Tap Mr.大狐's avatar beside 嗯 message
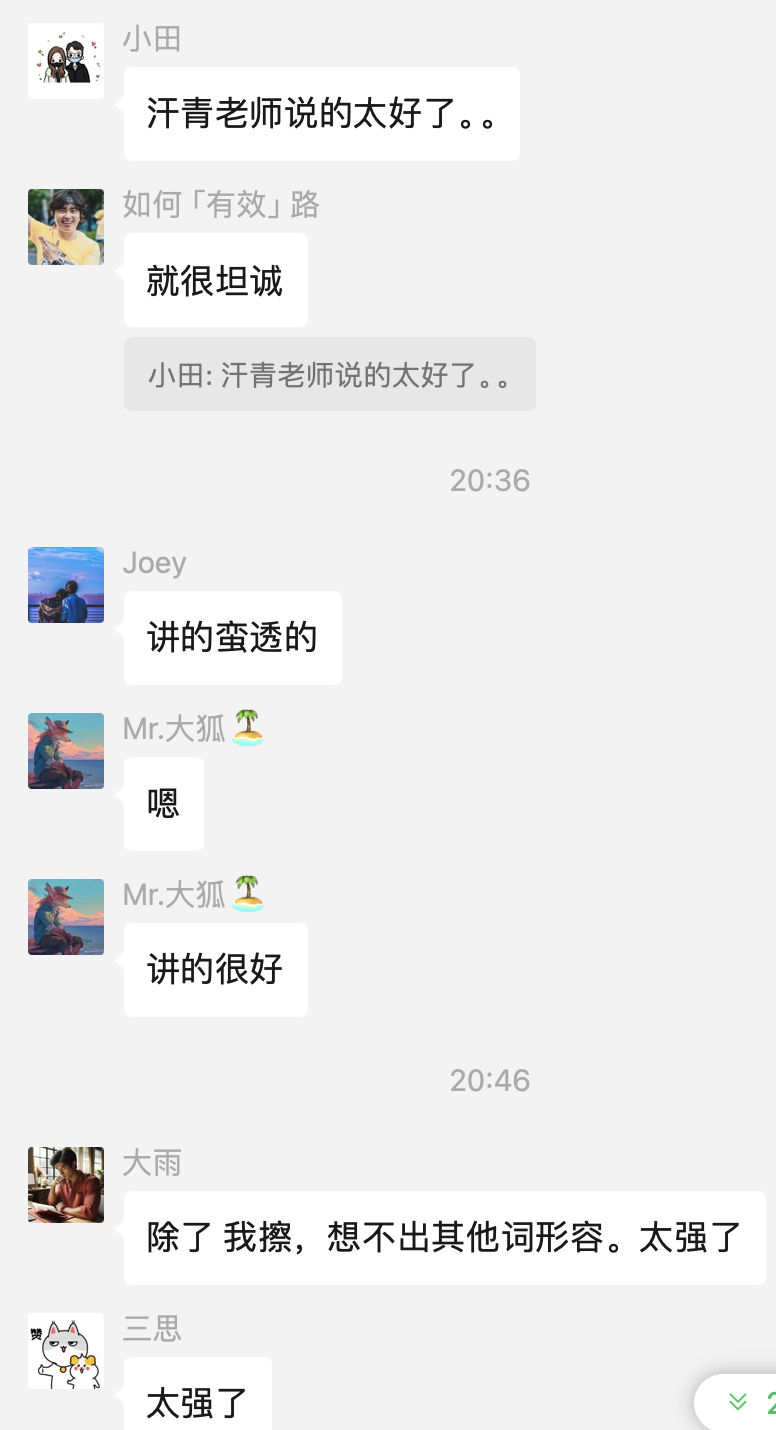 pos(66,751)
